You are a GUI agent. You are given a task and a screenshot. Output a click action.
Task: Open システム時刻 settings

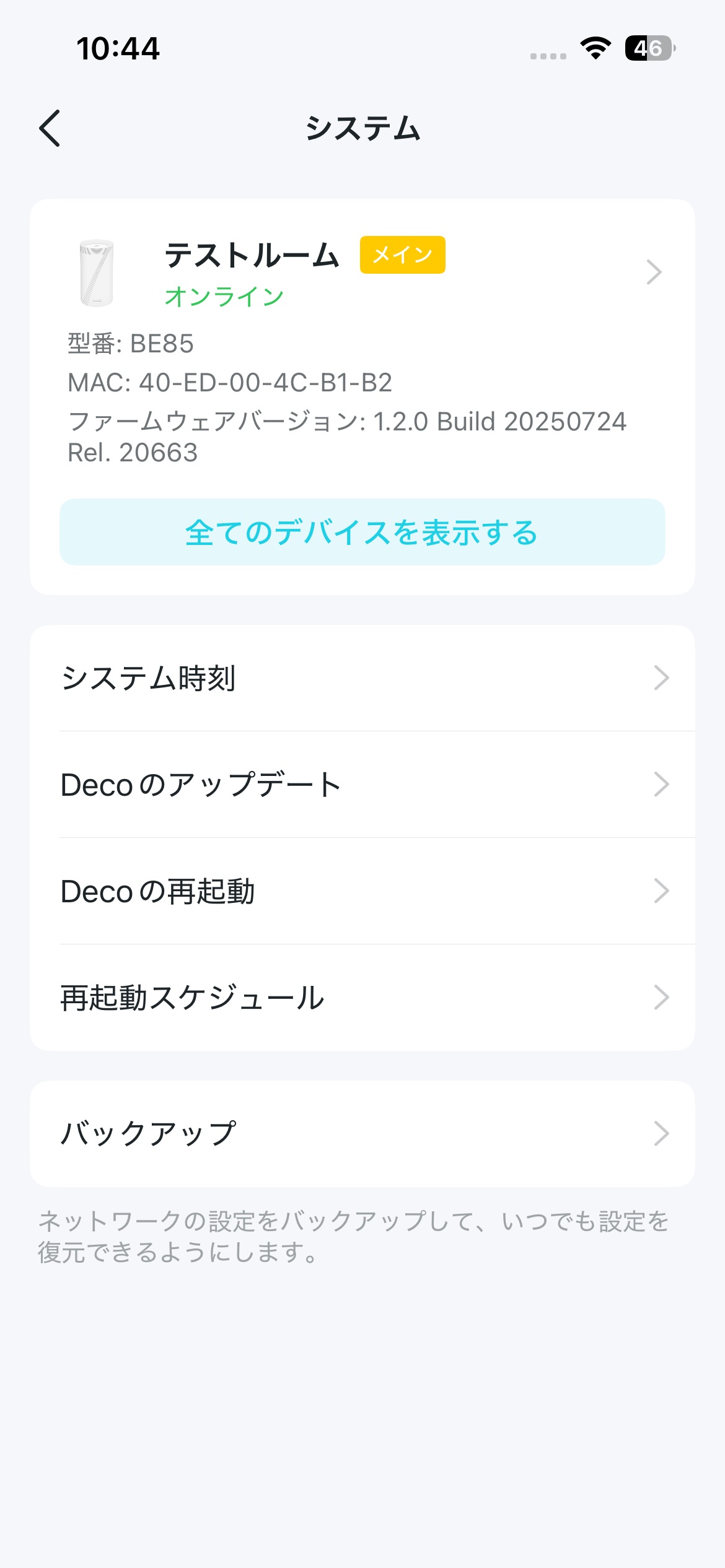[x=362, y=678]
